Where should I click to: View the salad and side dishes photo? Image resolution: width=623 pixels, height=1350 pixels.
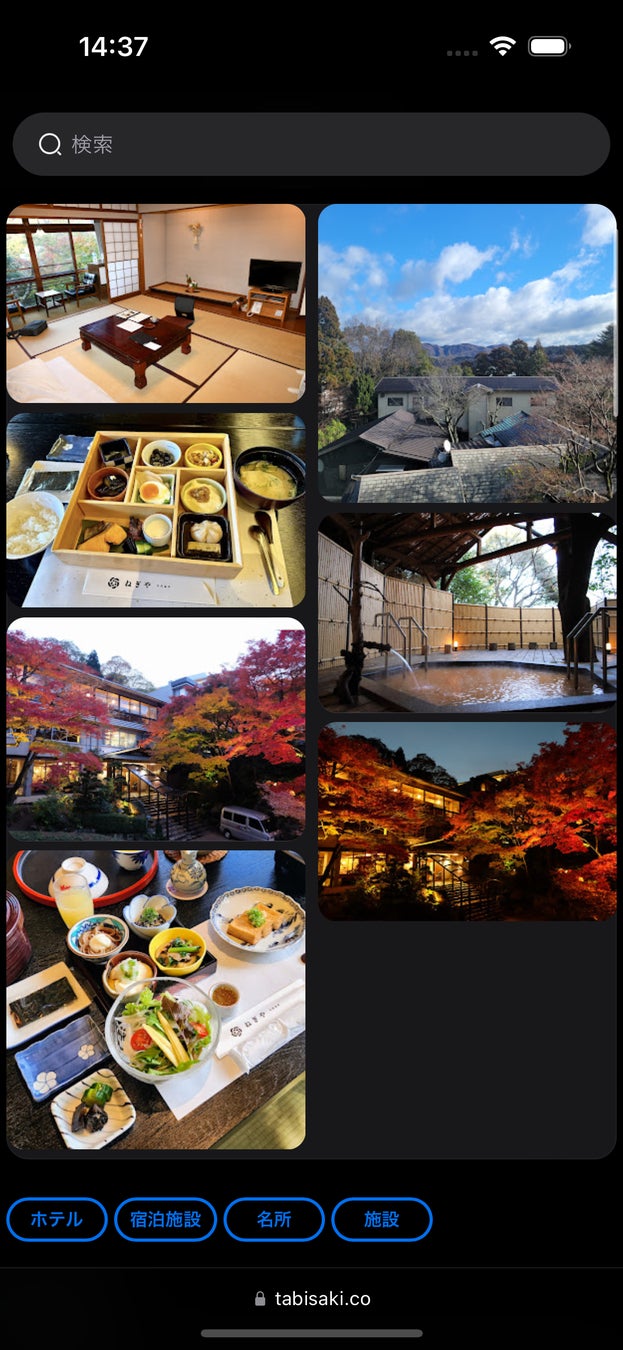pos(156,999)
